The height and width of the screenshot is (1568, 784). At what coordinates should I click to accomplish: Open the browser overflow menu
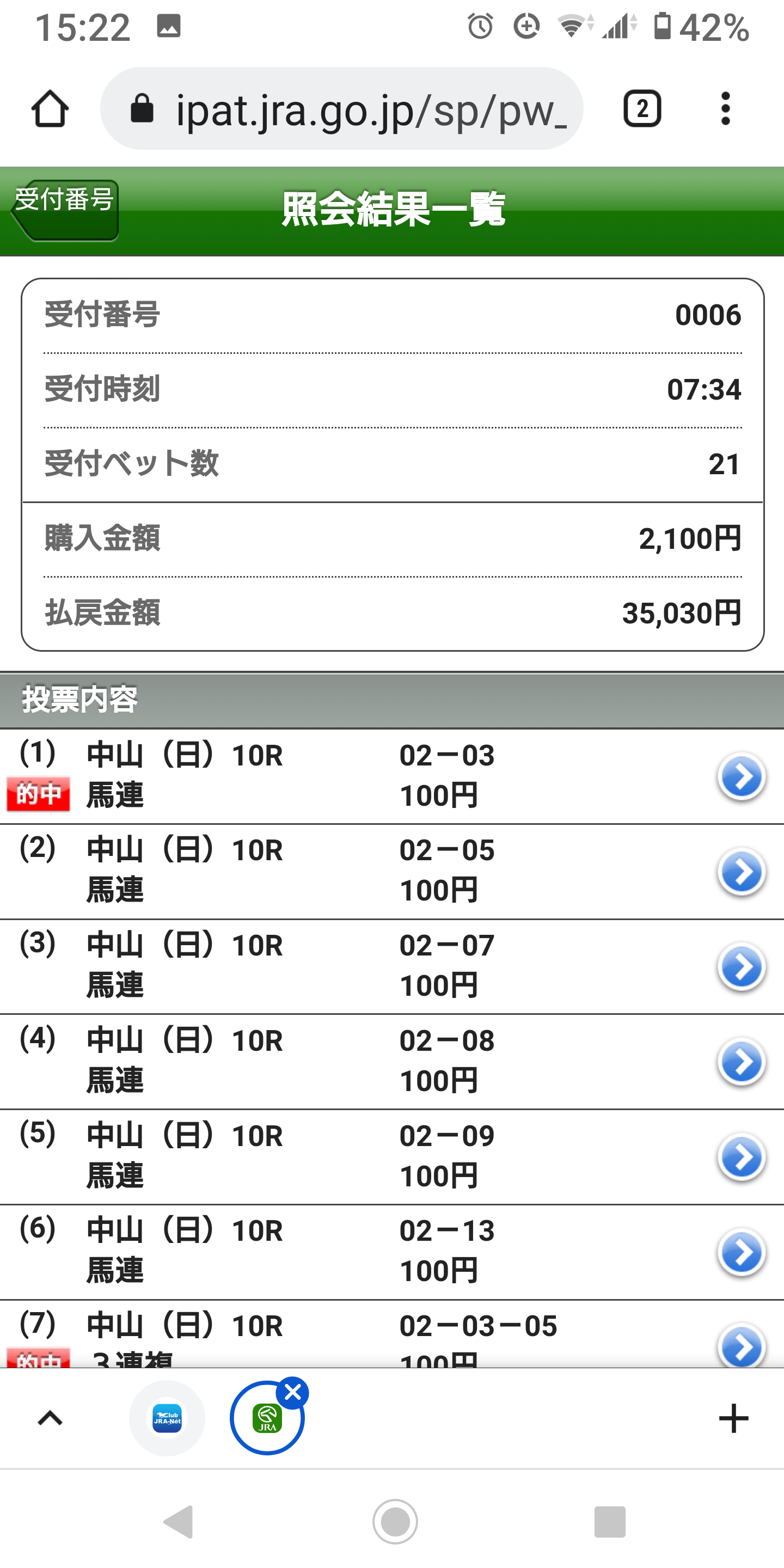(724, 109)
